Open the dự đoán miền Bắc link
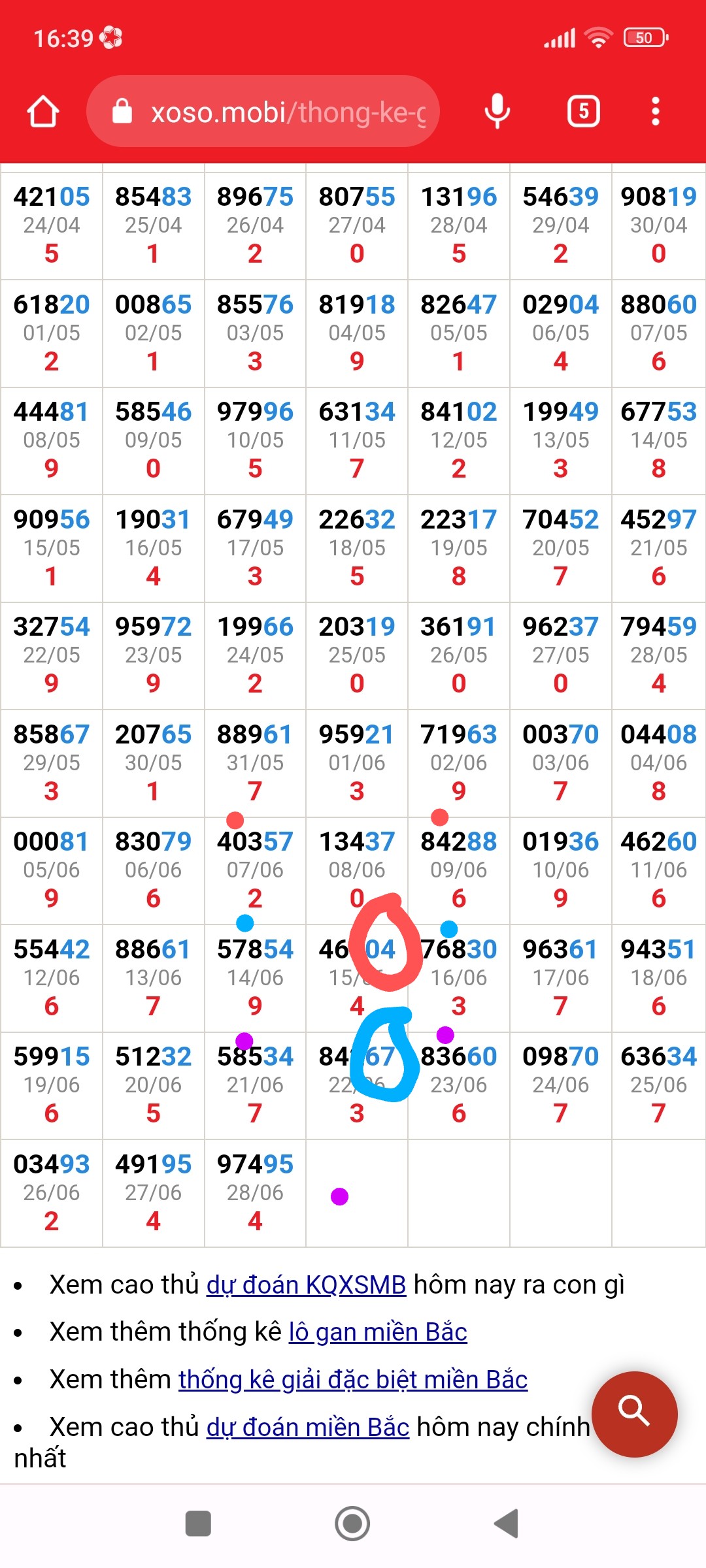 point(307,1428)
